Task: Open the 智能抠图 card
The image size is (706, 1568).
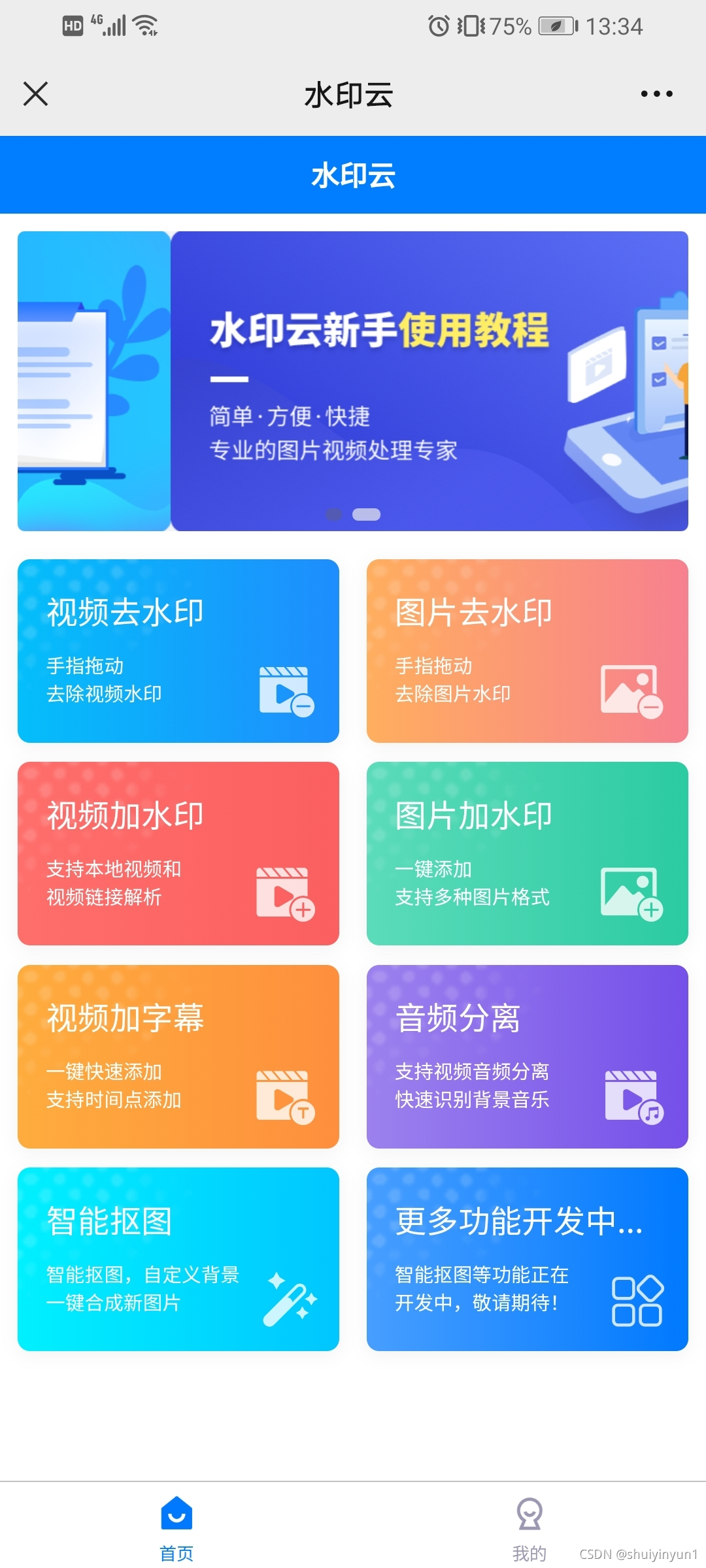Action: (x=178, y=1259)
